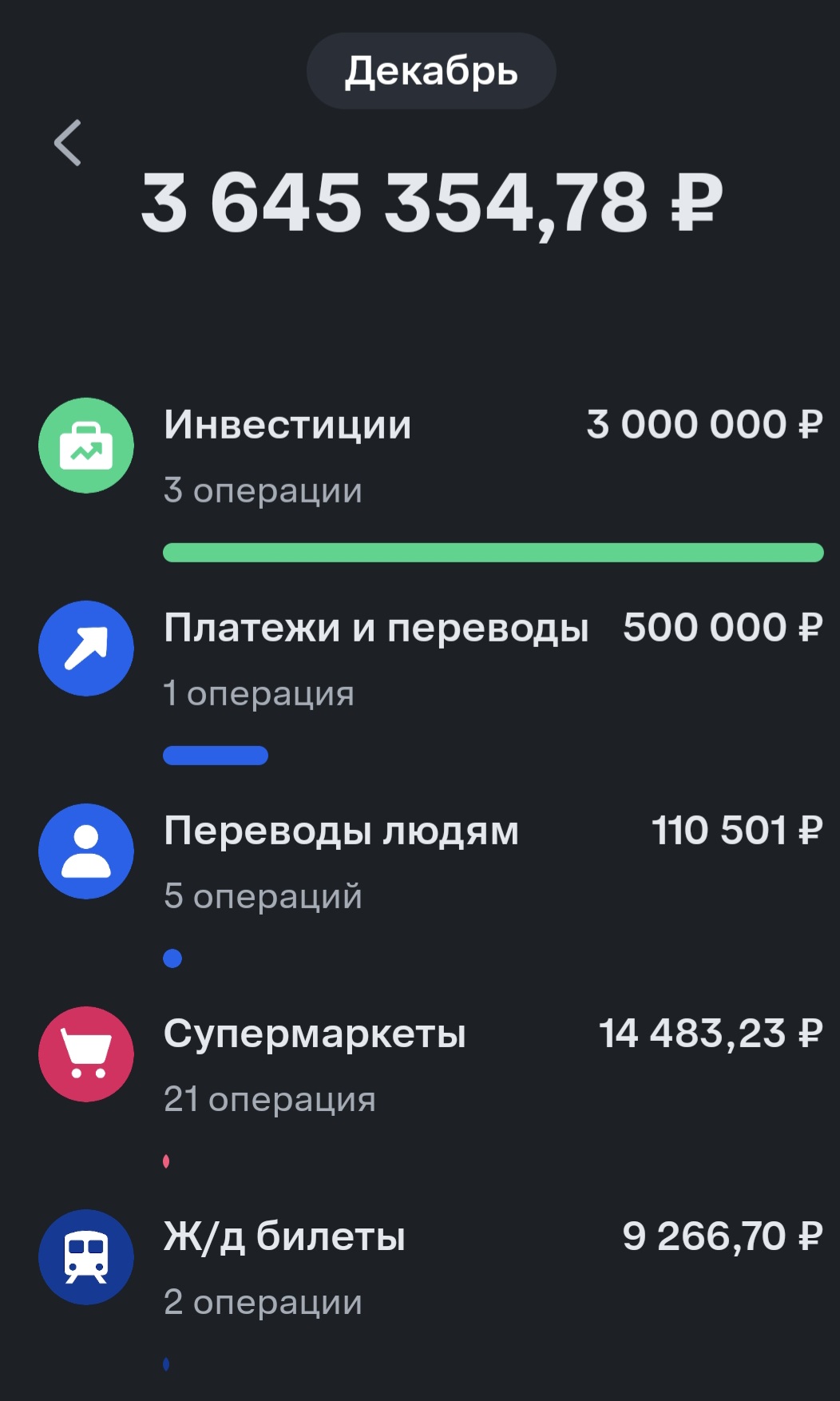
Task: Open the Инвестиции spending category
Action: tap(431, 457)
